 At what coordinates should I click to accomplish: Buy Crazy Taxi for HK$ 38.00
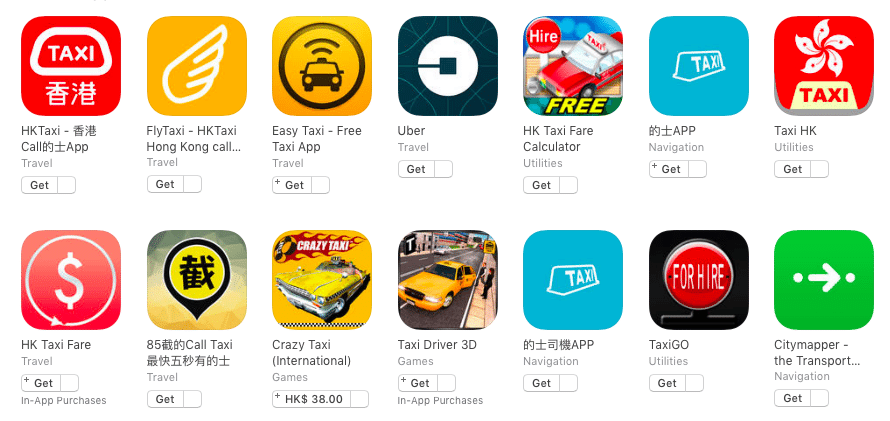(x=313, y=399)
